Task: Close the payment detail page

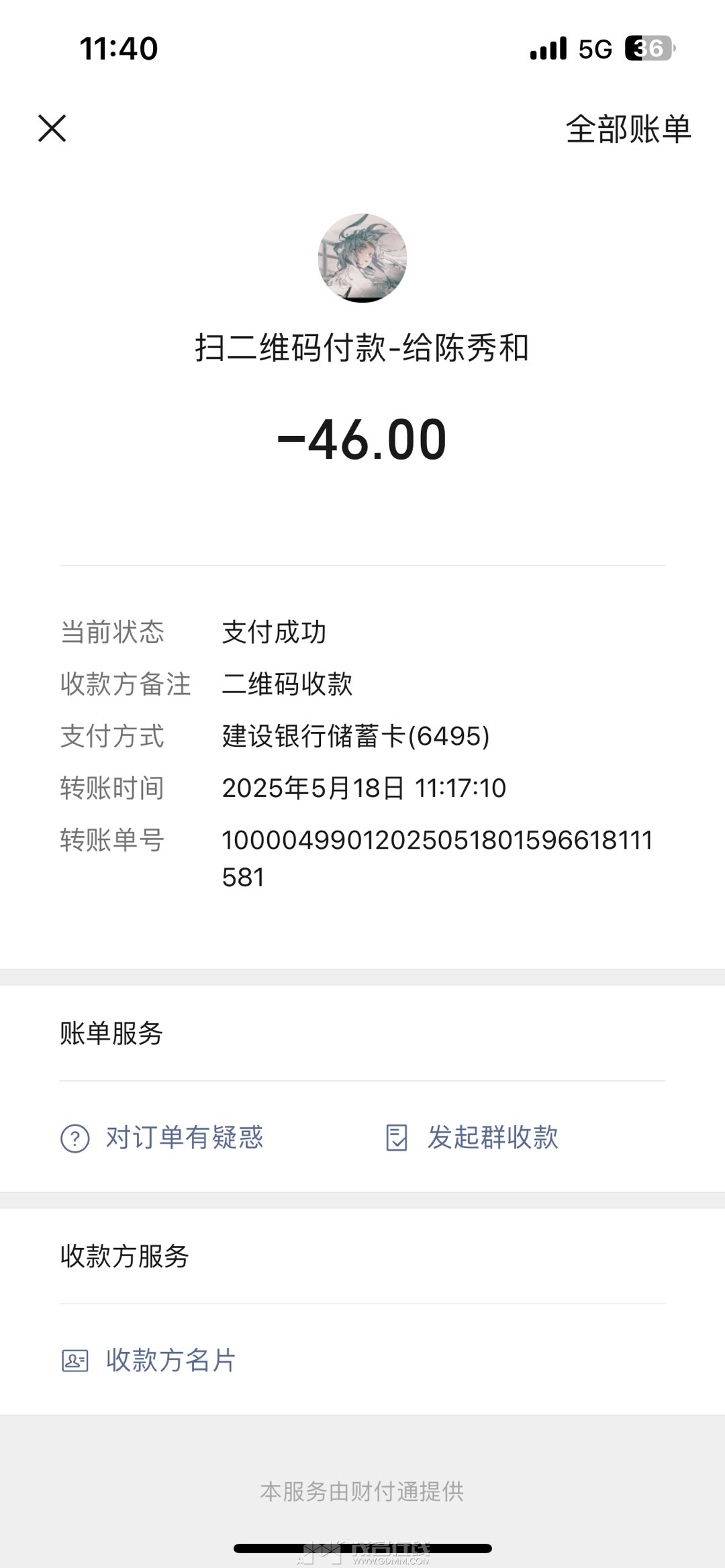Action: (52, 128)
